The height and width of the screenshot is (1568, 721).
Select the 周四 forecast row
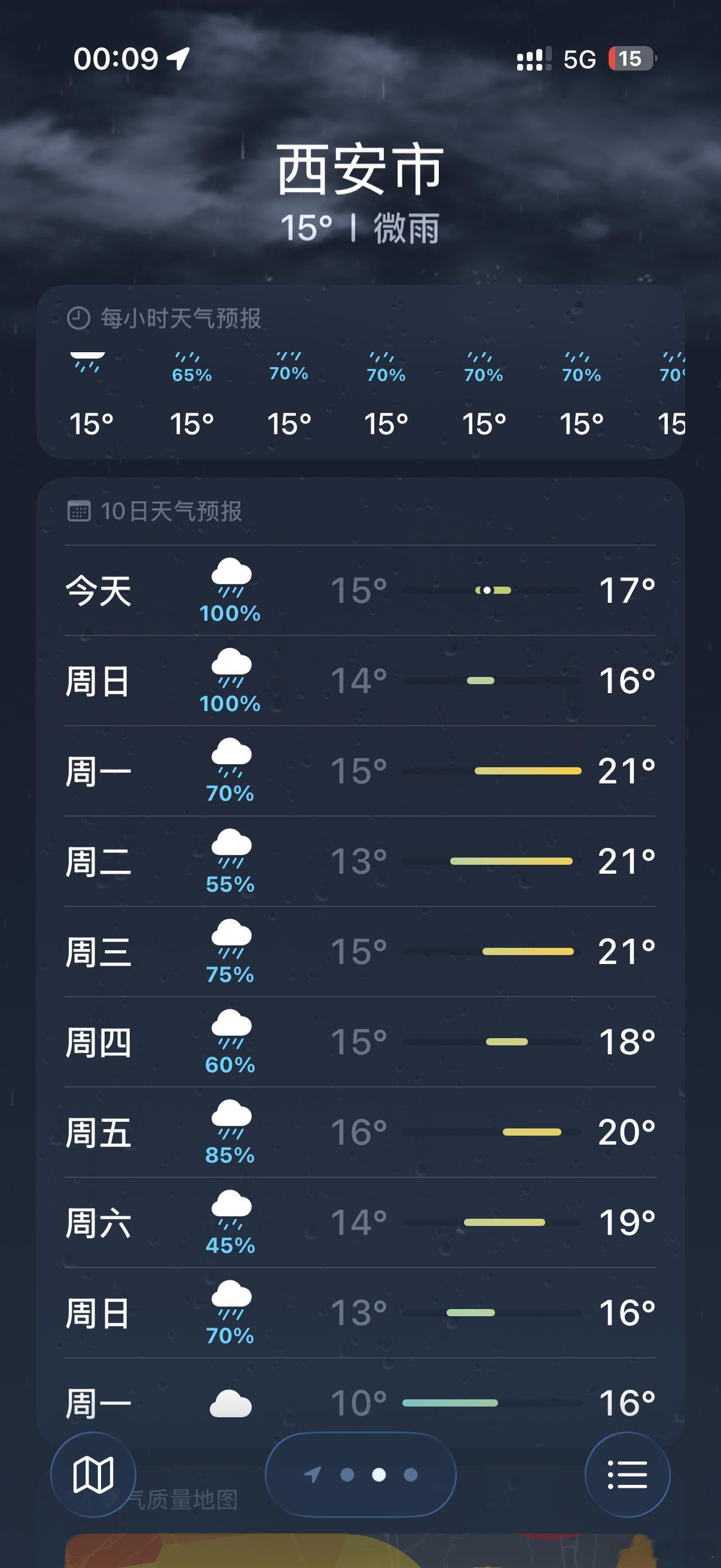(x=360, y=1042)
